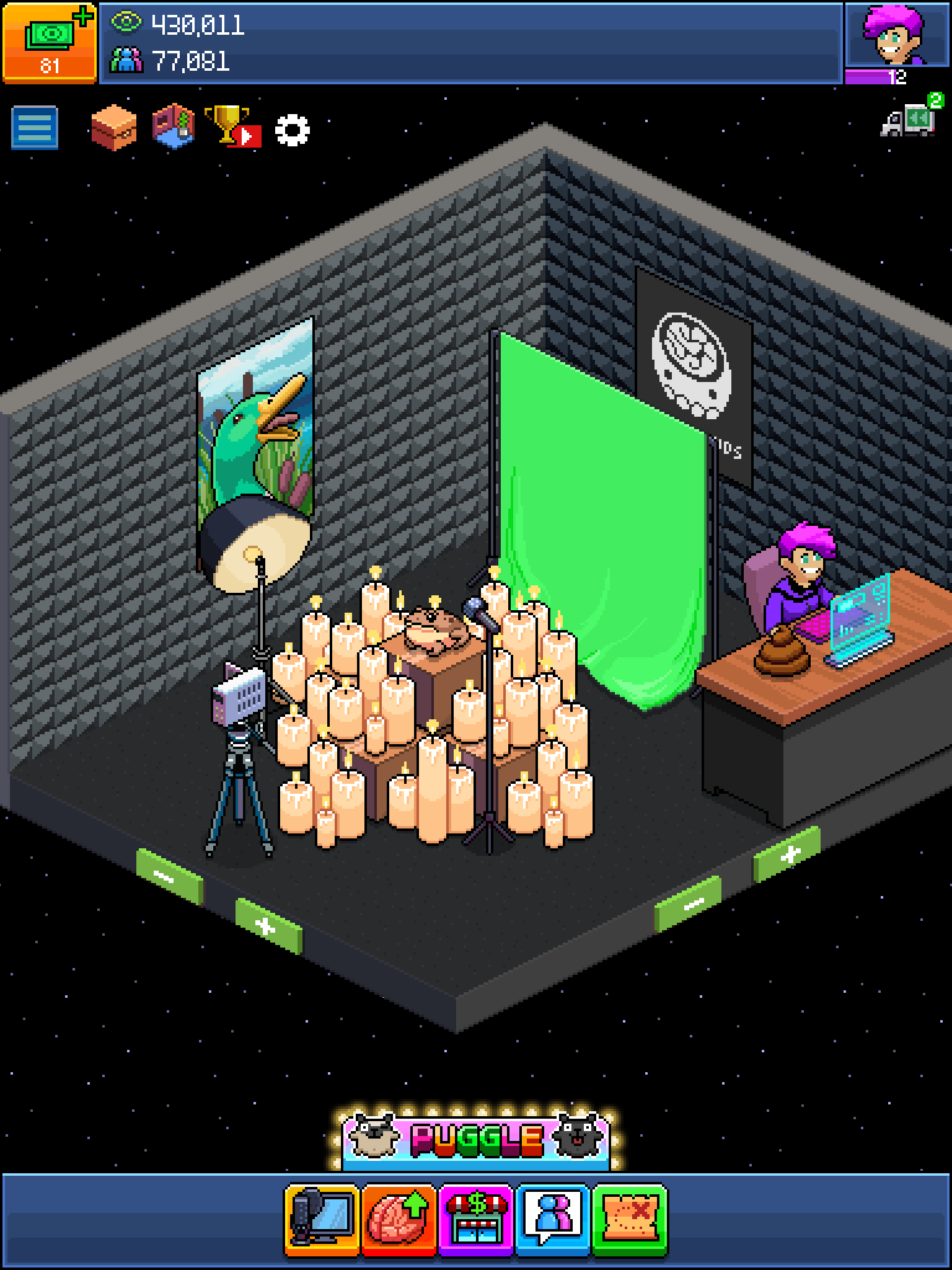The image size is (952, 1270).
Task: Open the brain upgrade tab
Action: click(x=399, y=1219)
